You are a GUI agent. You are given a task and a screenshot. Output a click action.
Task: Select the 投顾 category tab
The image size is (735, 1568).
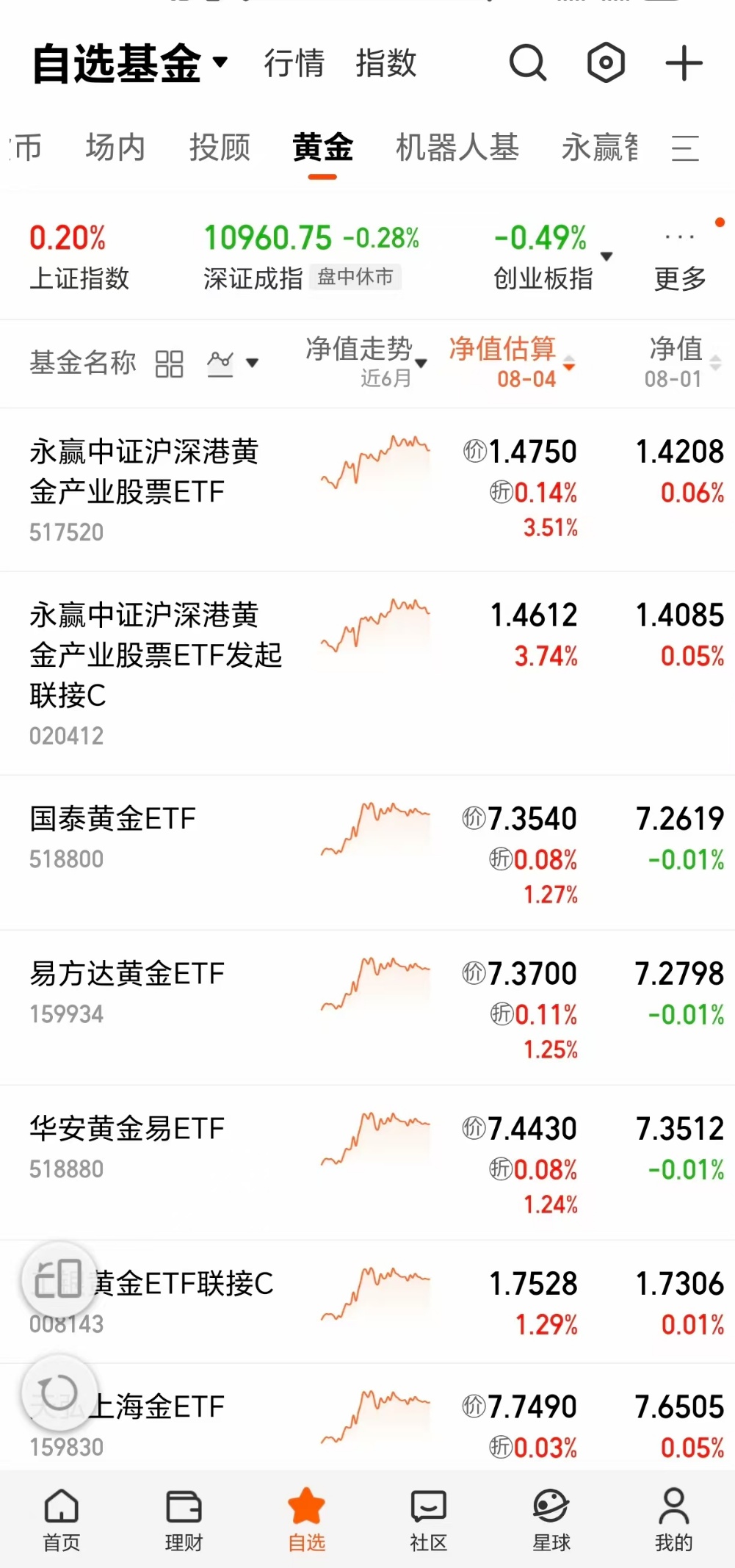coord(220,148)
